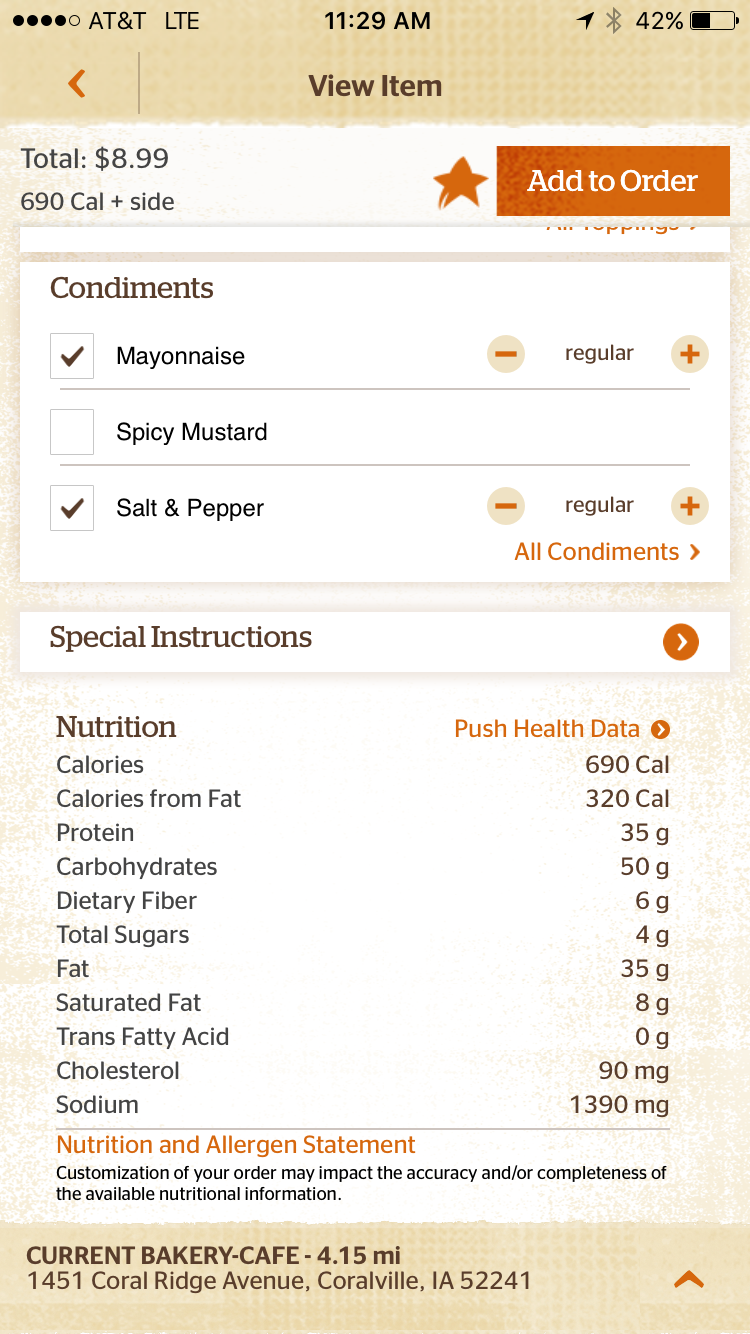750x1334 pixels.
Task: Open the Nutrition and Allergen Statement
Action: click(236, 1145)
